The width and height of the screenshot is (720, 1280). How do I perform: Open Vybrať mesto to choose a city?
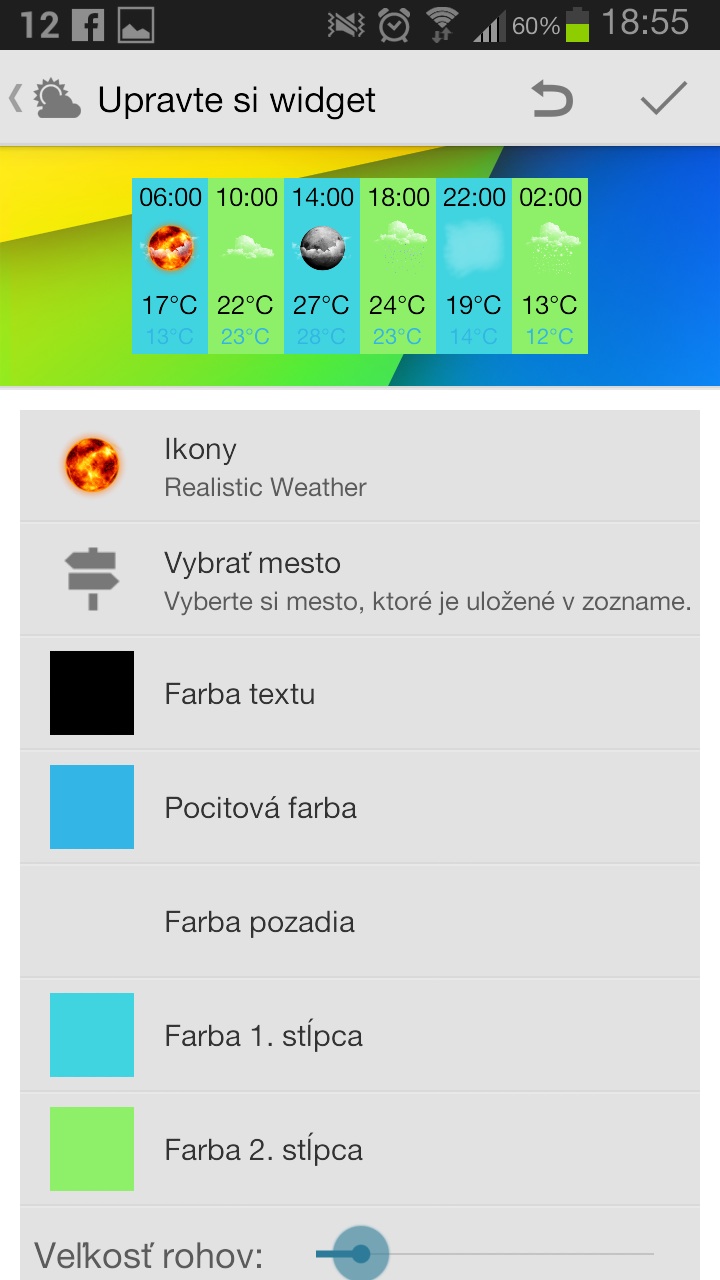pos(360,579)
